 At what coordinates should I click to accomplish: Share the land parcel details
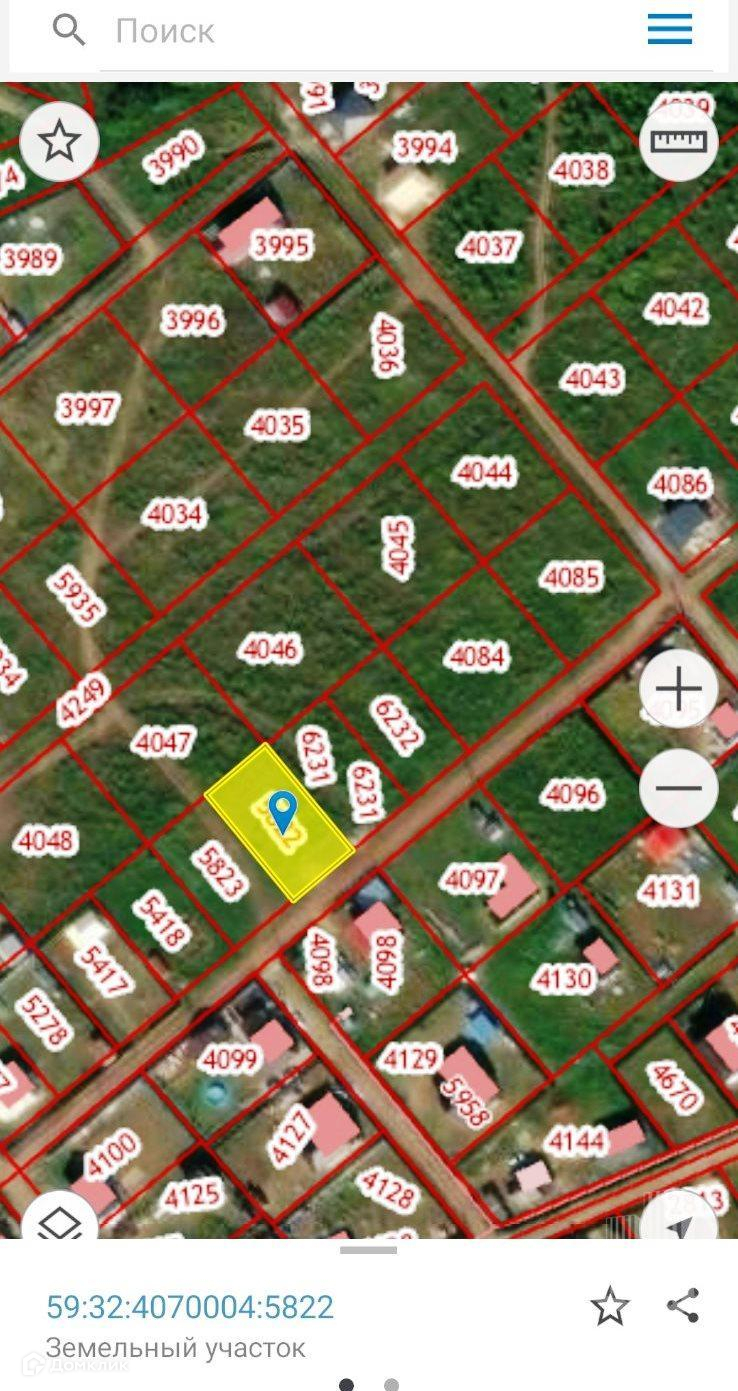coord(683,1306)
